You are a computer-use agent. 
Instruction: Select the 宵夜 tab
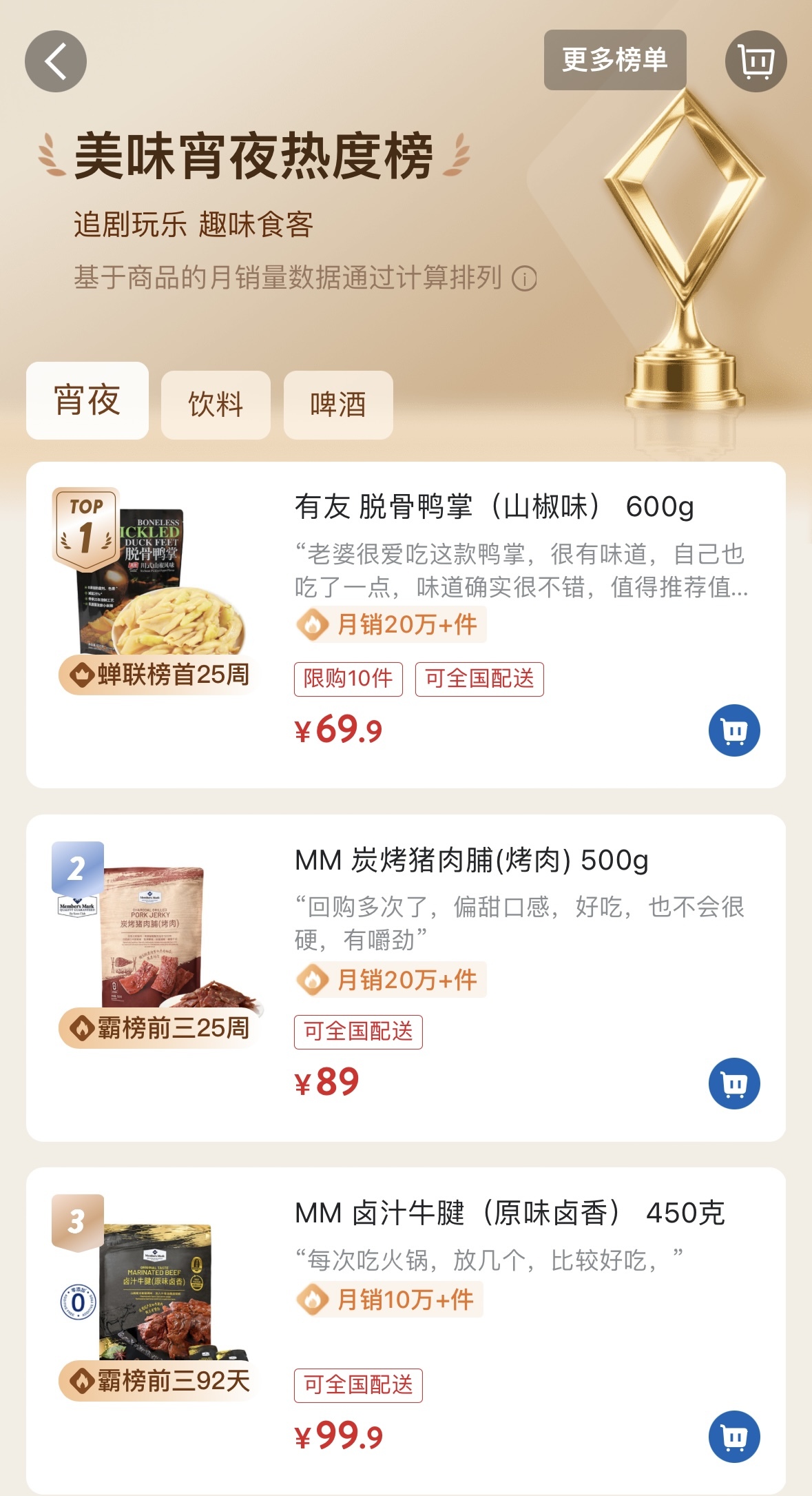(x=87, y=400)
